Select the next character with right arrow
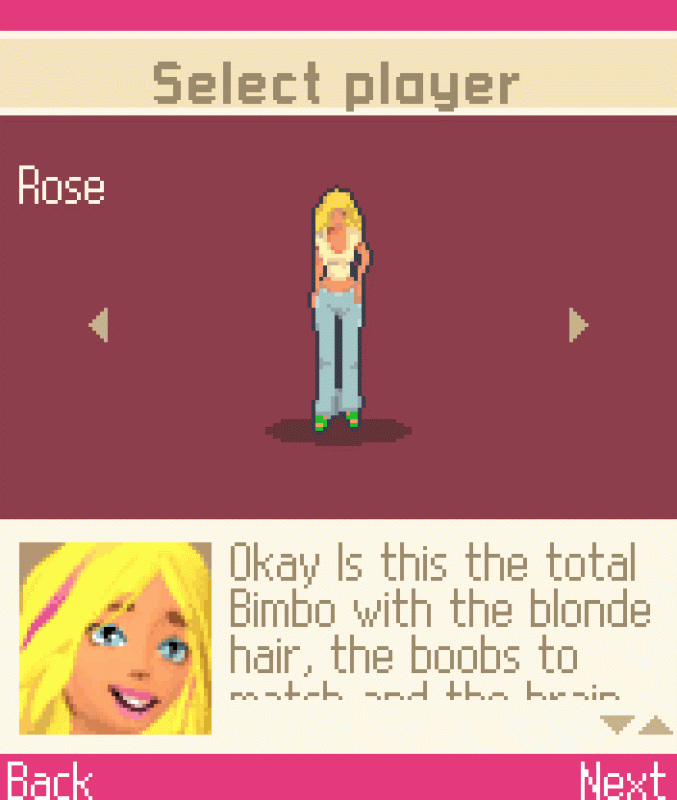 click(578, 324)
